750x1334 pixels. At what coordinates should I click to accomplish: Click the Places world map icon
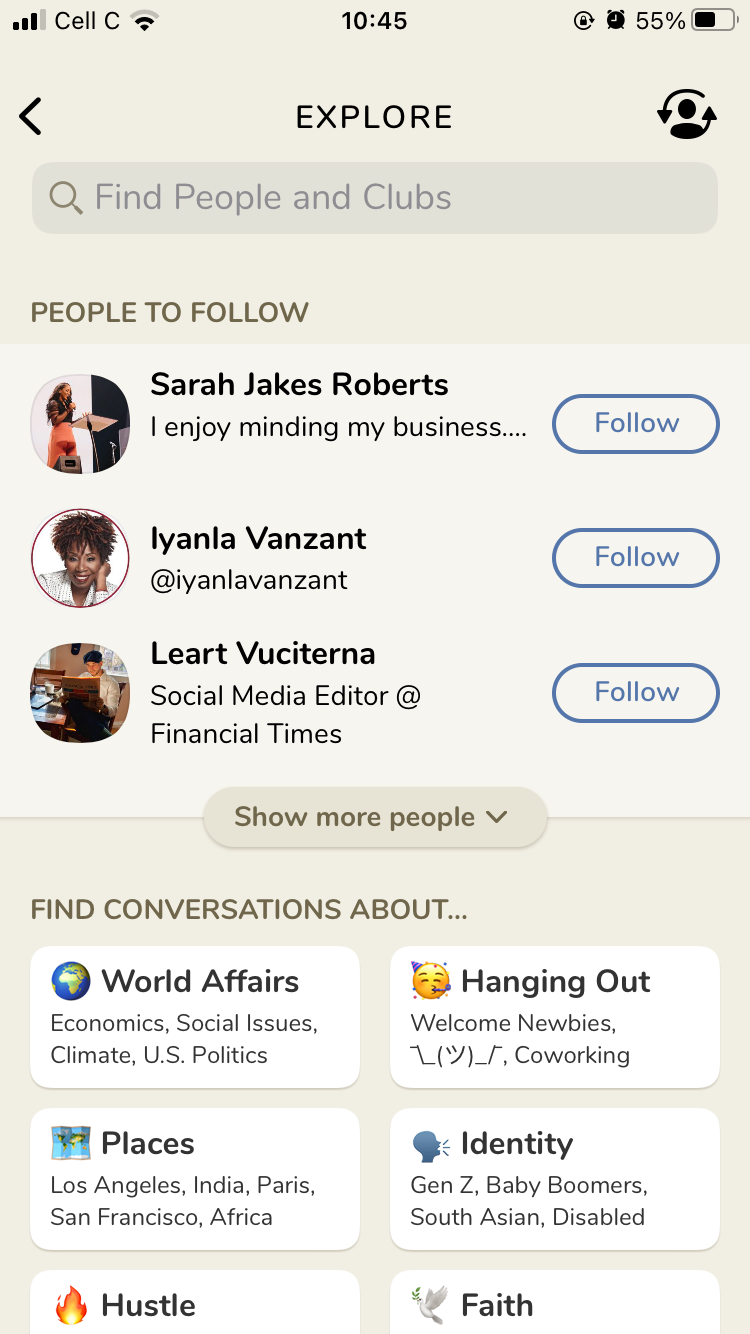coord(70,1143)
